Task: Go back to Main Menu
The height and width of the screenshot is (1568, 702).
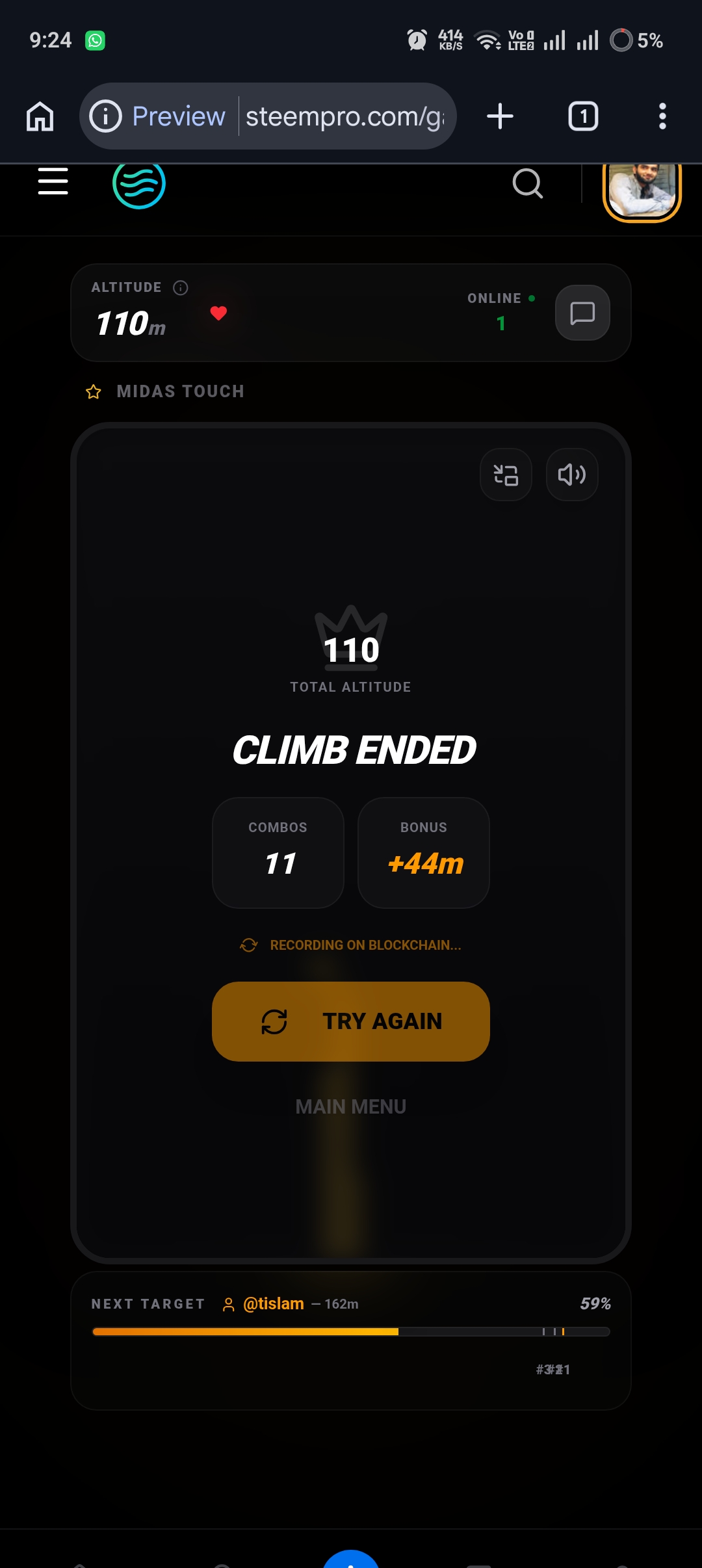Action: [x=351, y=1106]
